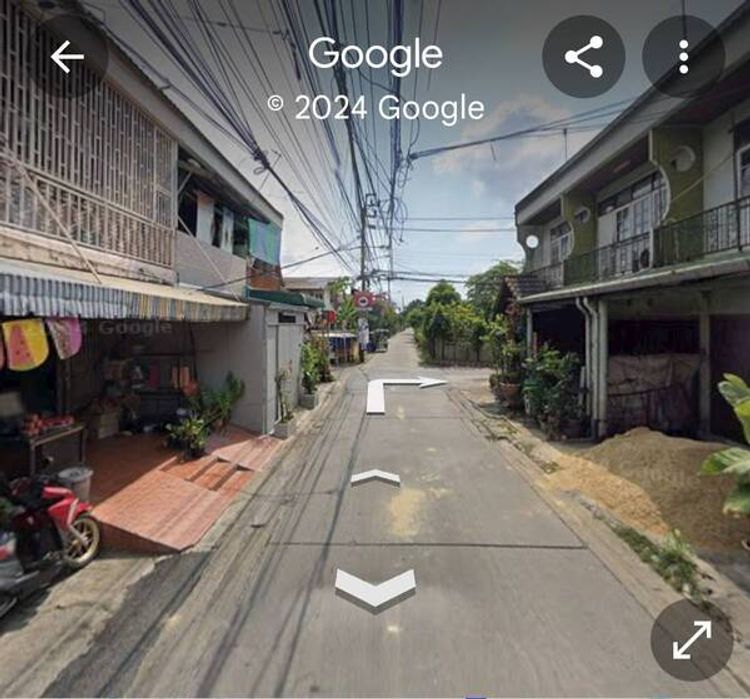Open the three-dot overflow menu

(684, 57)
